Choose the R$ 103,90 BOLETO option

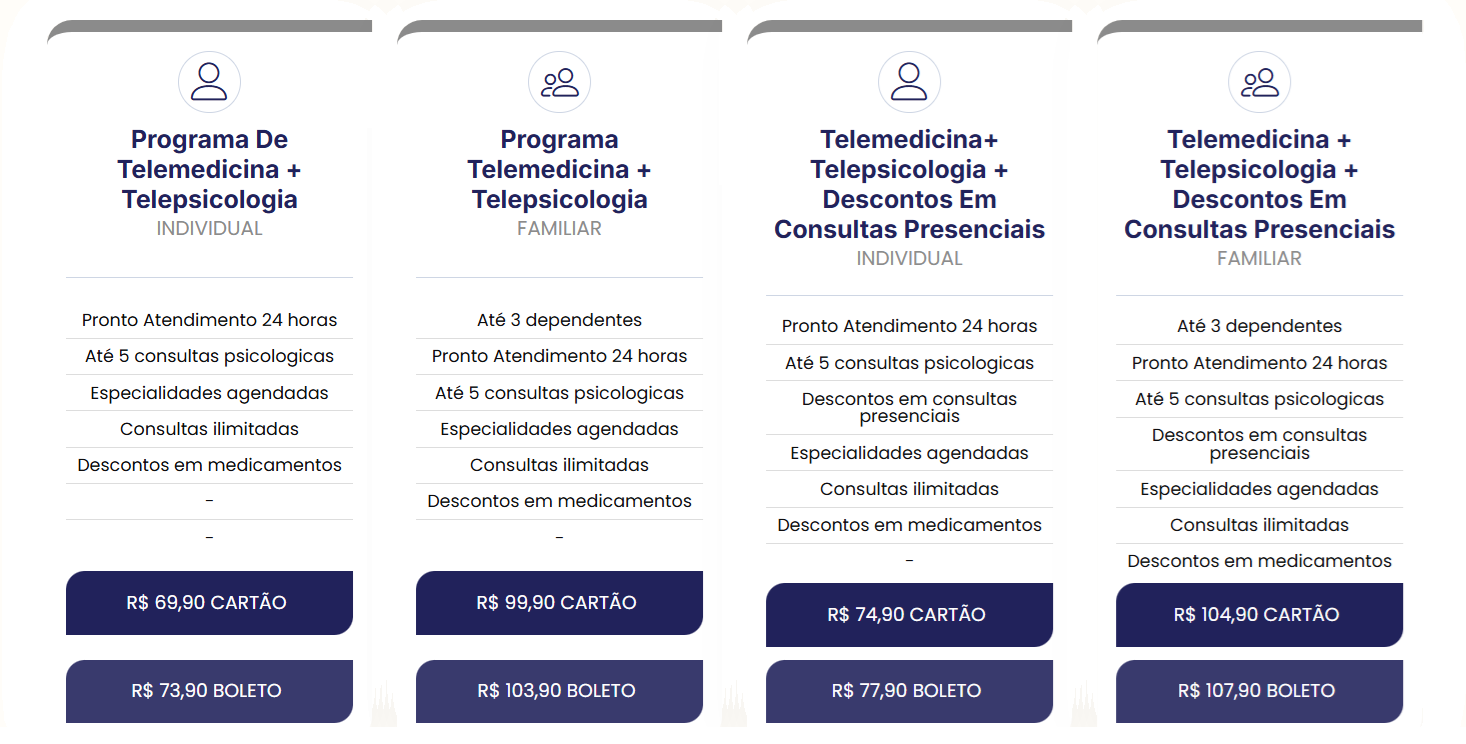(x=559, y=691)
